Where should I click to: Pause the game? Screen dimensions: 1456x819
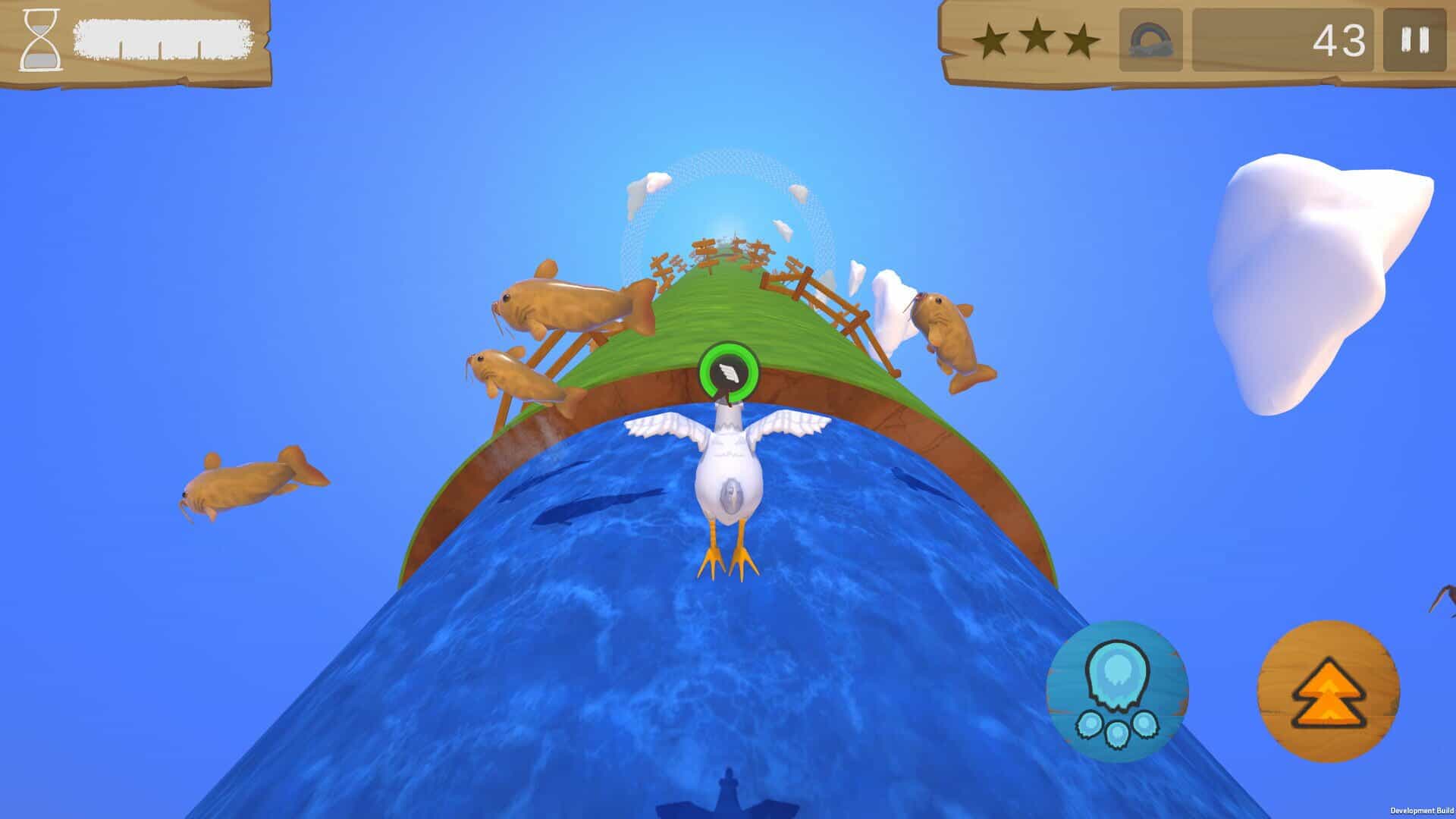[x=1414, y=40]
